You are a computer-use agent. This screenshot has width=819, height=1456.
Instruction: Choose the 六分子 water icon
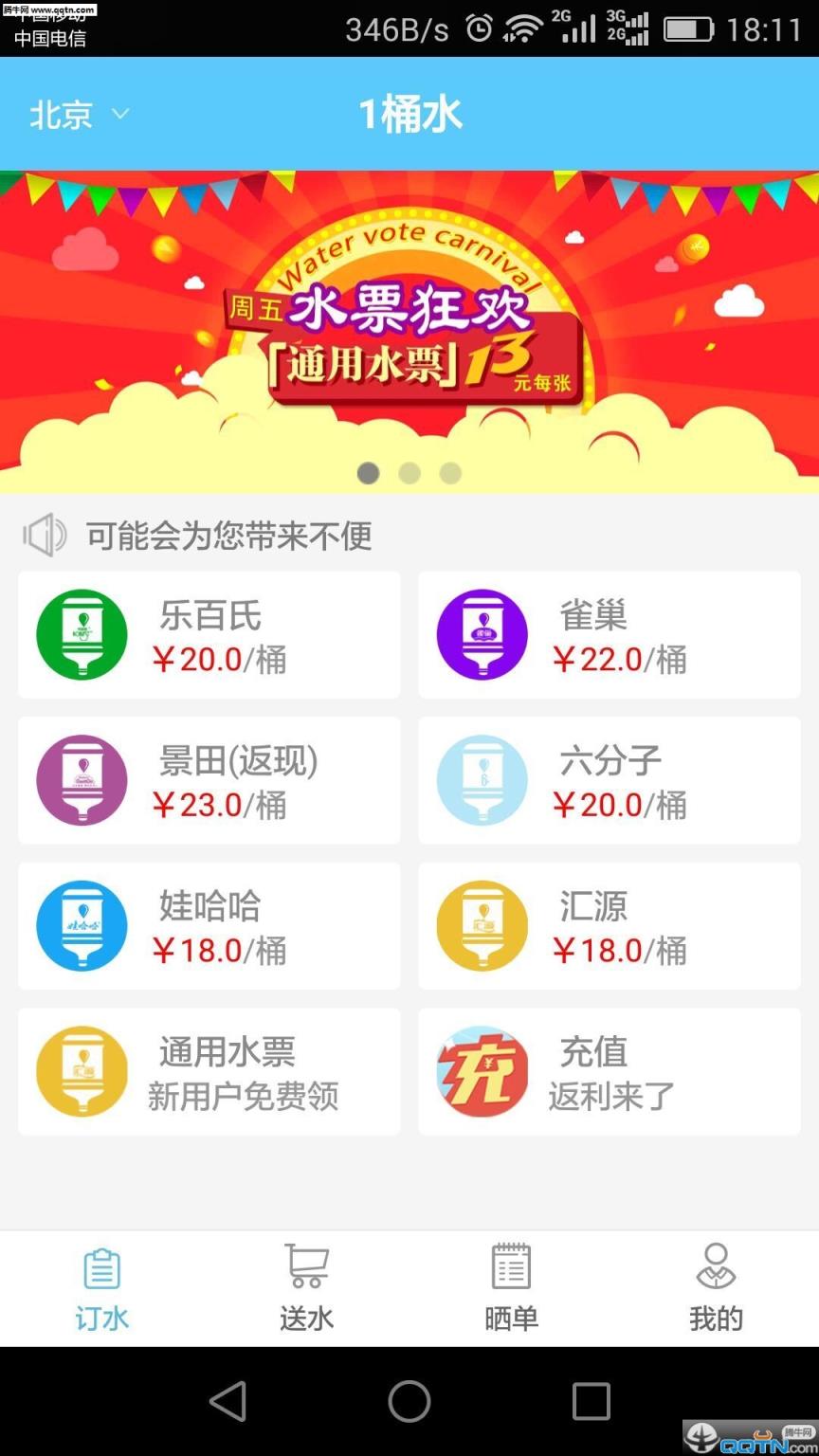tap(482, 780)
